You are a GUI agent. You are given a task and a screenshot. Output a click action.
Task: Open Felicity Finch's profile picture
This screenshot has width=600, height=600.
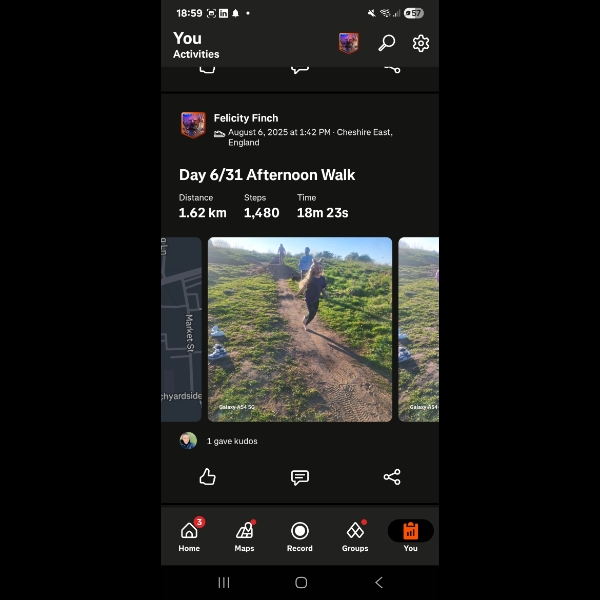193,125
